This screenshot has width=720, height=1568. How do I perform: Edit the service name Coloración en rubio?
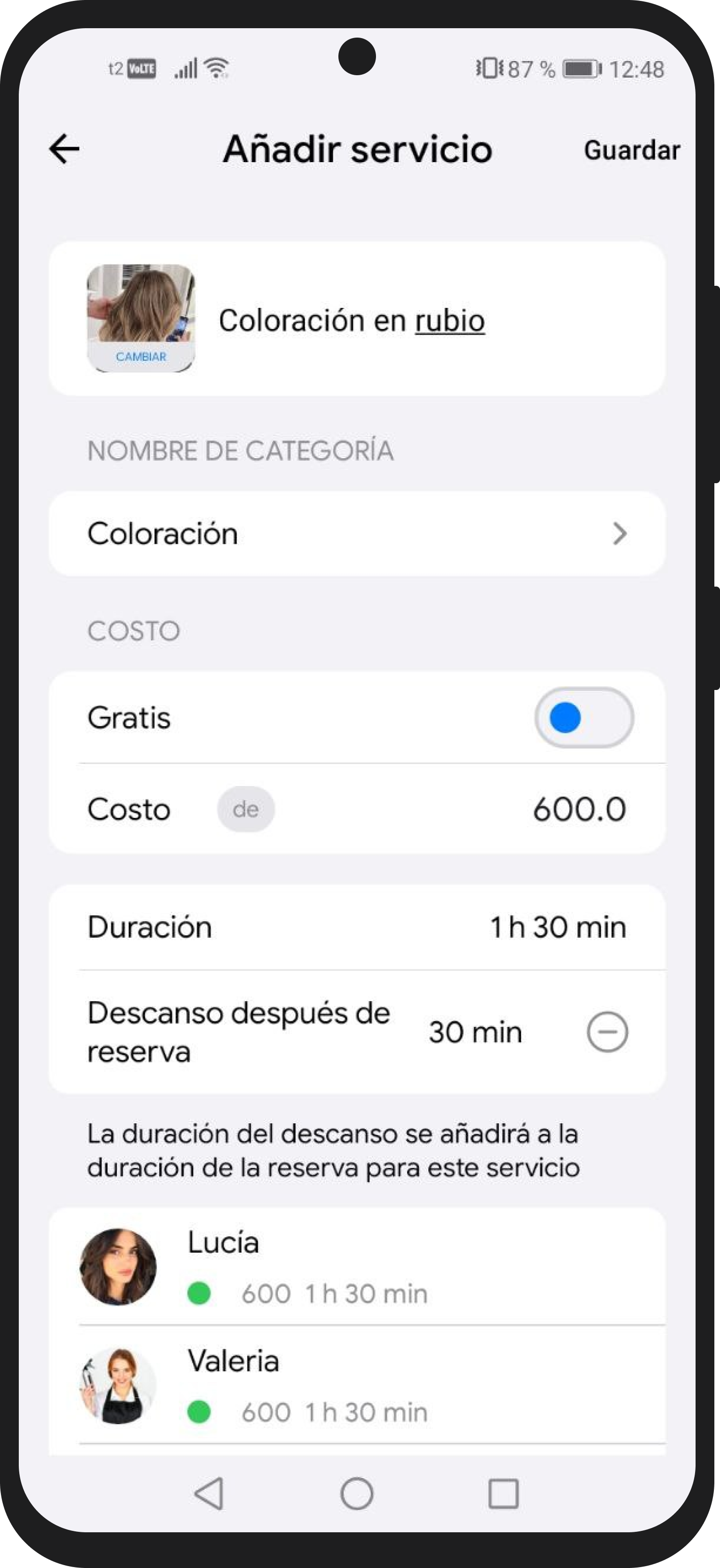click(x=351, y=321)
